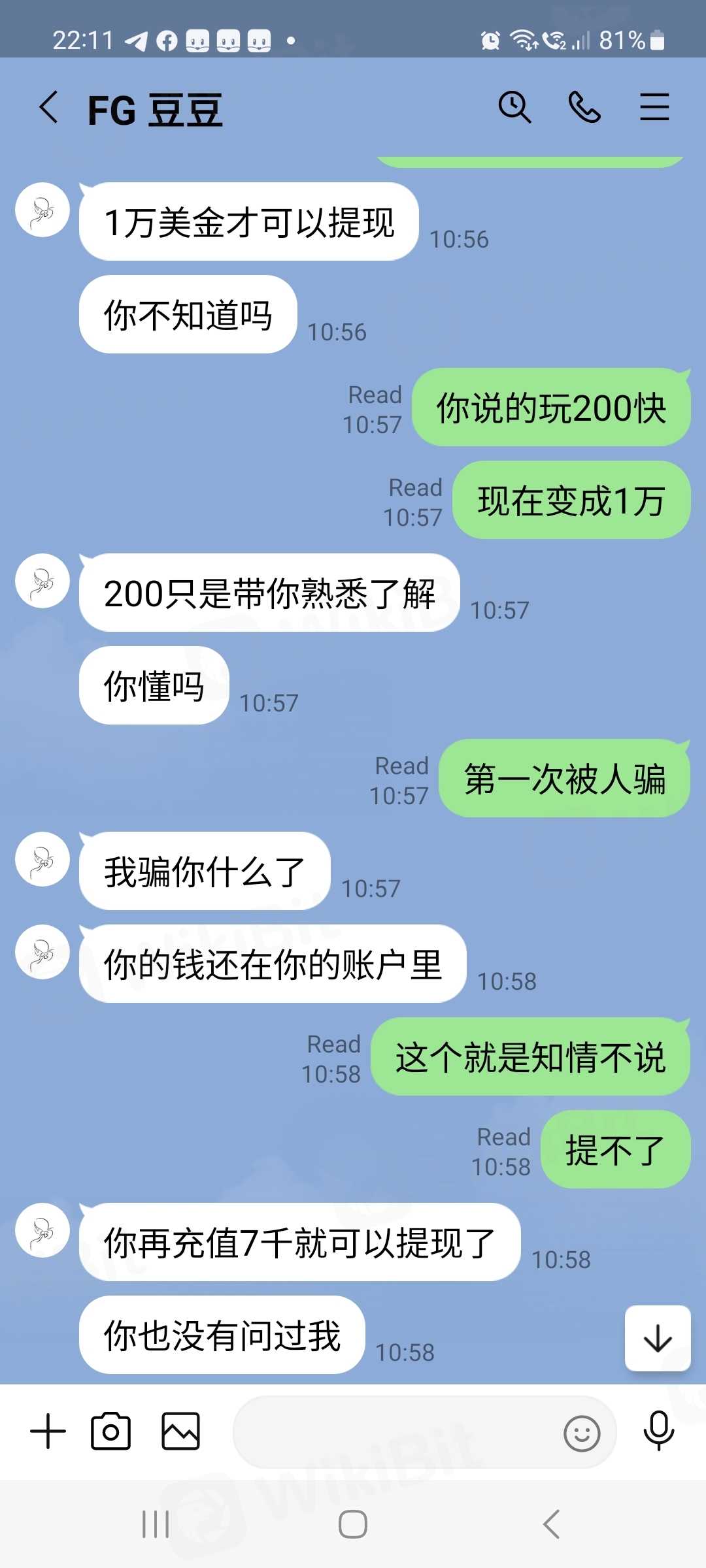This screenshot has height=1568, width=706.
Task: Launch the camera to take a photo
Action: (110, 1431)
